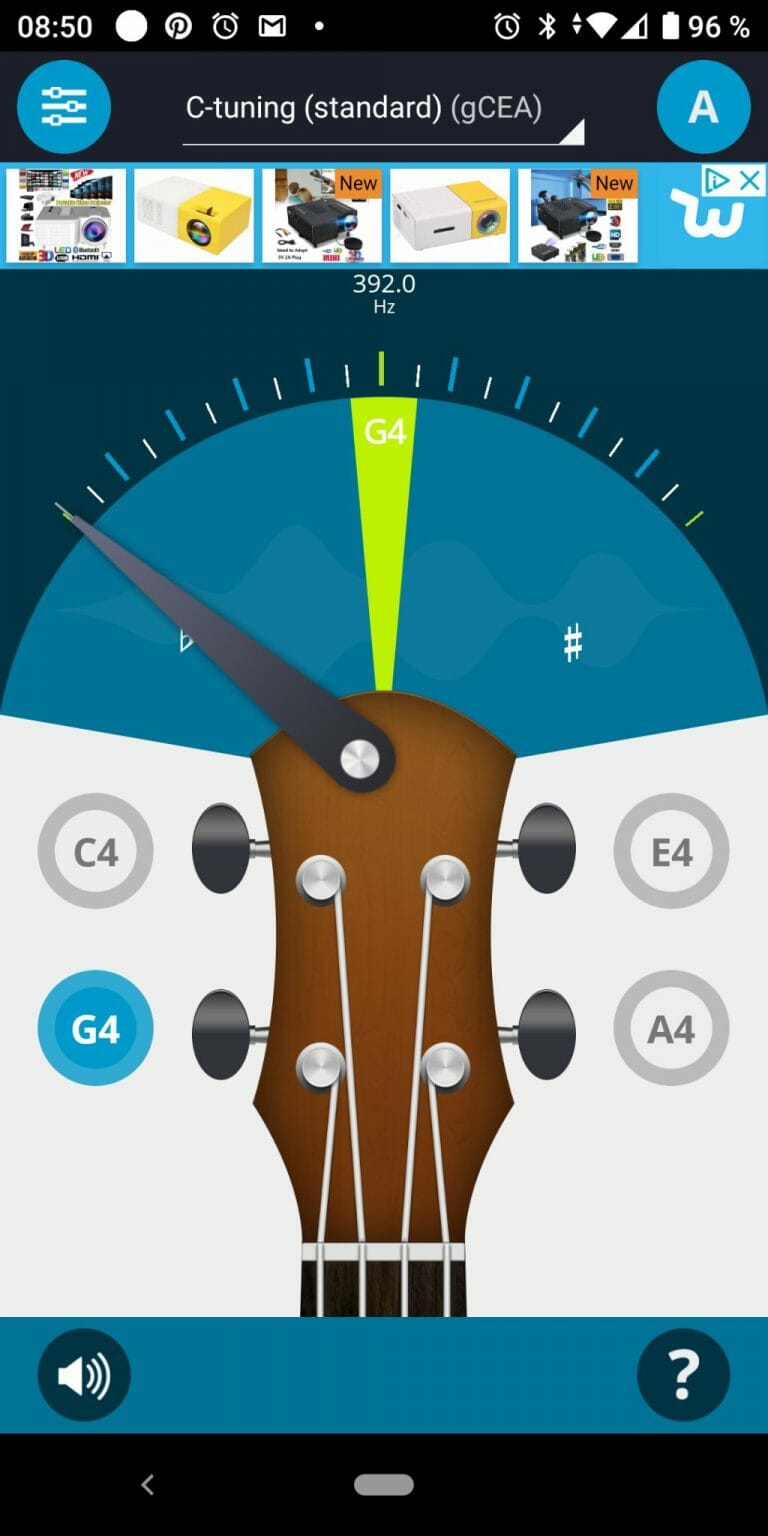This screenshot has height=1536, width=768.
Task: Tap the Wish logo in the ad banner
Action: 706,220
